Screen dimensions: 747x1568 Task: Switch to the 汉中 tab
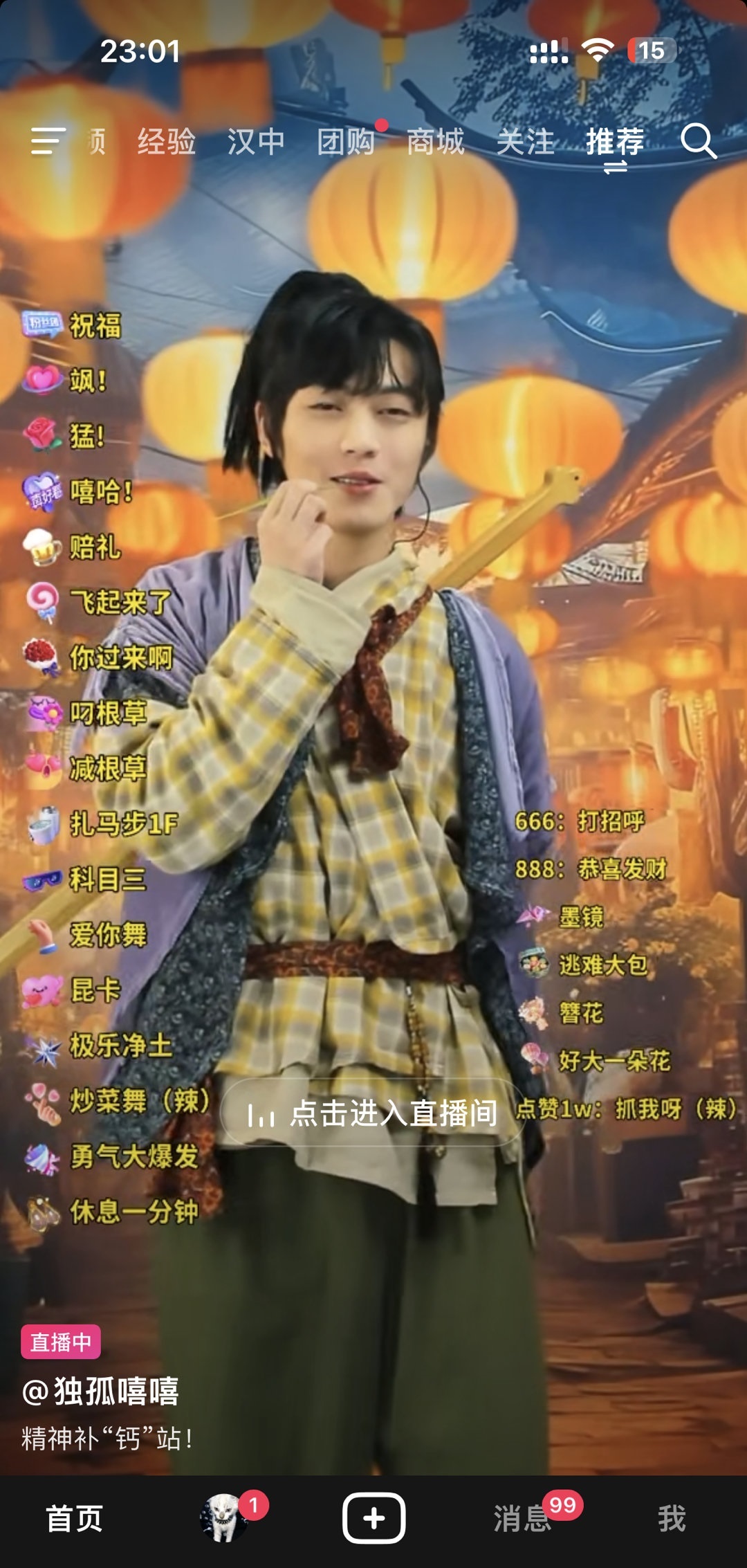click(x=256, y=141)
